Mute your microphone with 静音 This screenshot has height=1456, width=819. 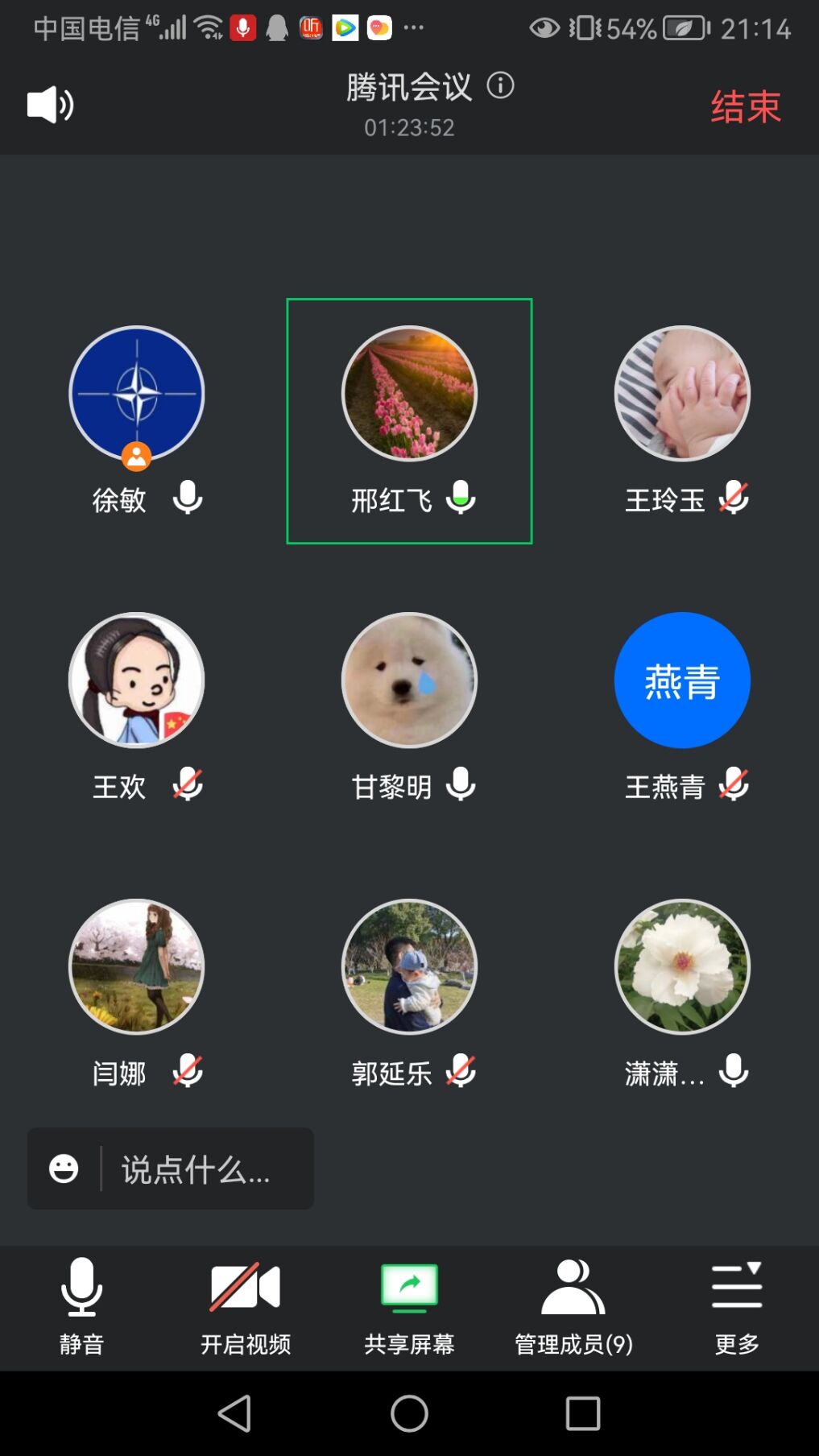(x=81, y=1305)
